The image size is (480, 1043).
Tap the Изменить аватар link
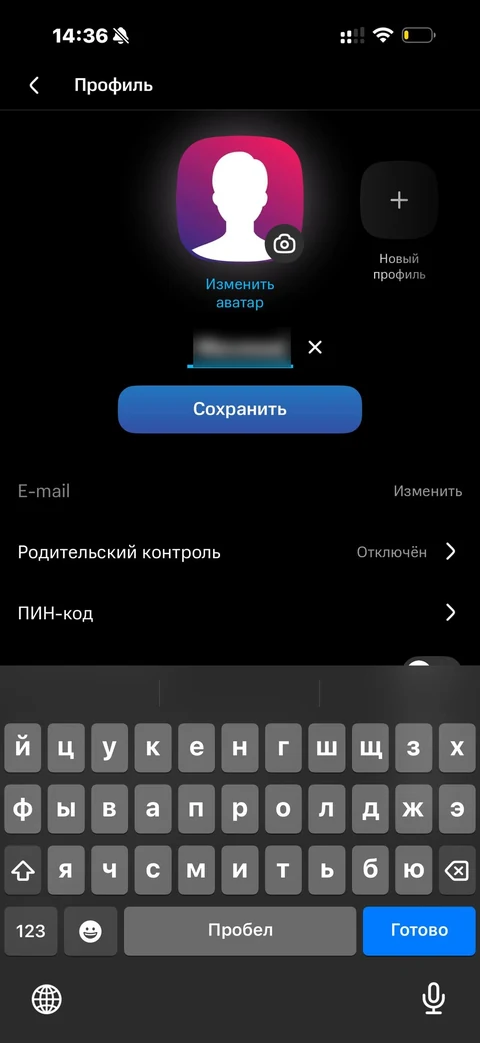point(239,293)
